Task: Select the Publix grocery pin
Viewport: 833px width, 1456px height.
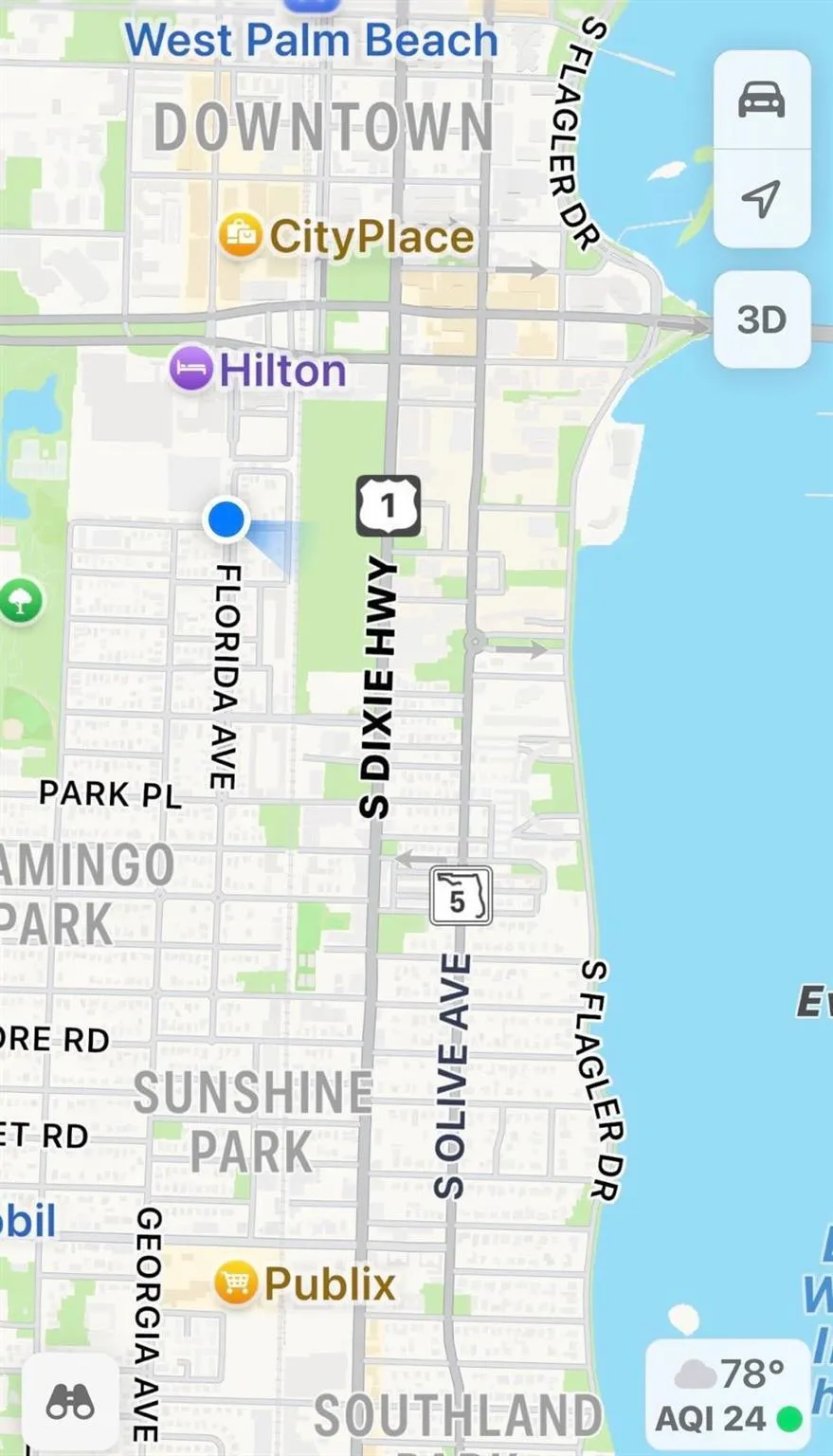Action: 236,1283
